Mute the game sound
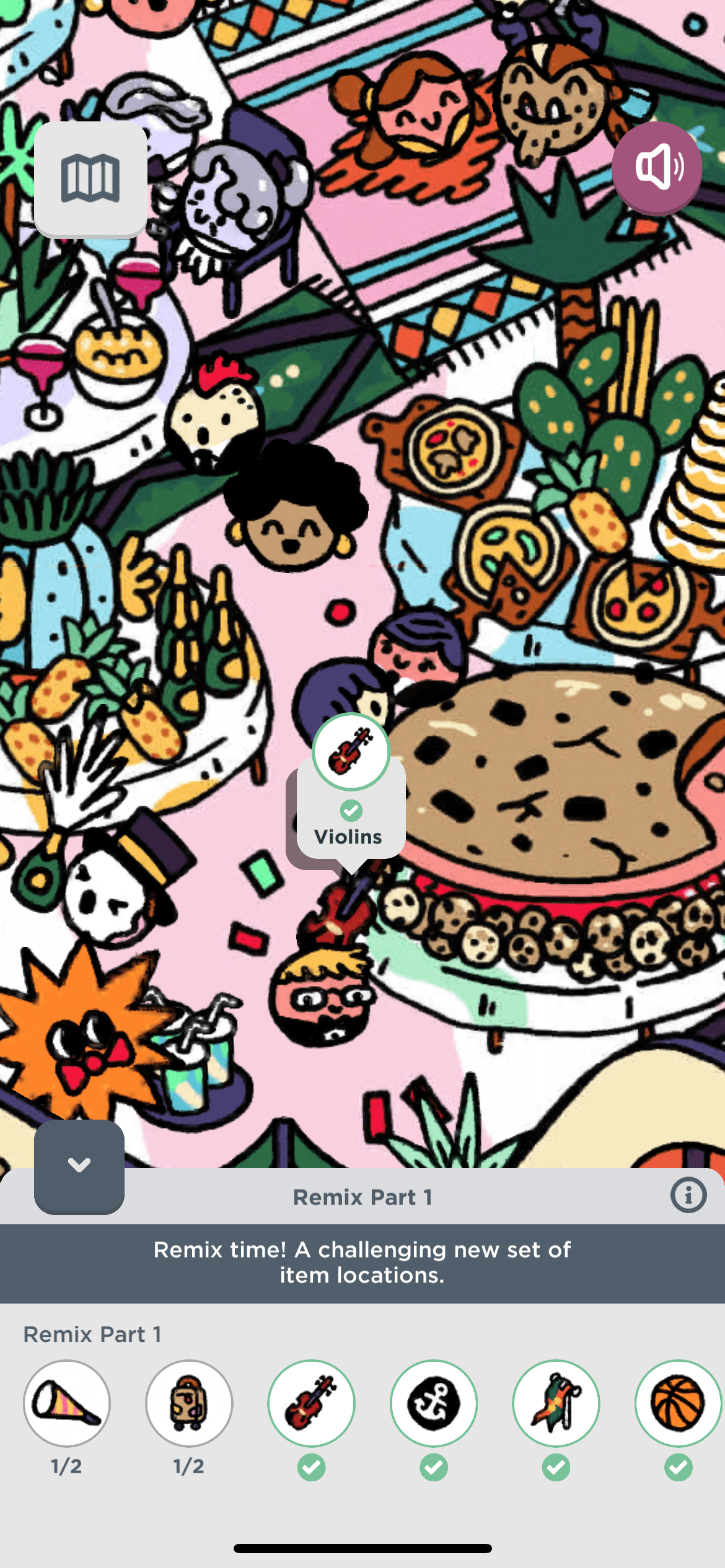Image resolution: width=725 pixels, height=1568 pixels. click(x=657, y=167)
